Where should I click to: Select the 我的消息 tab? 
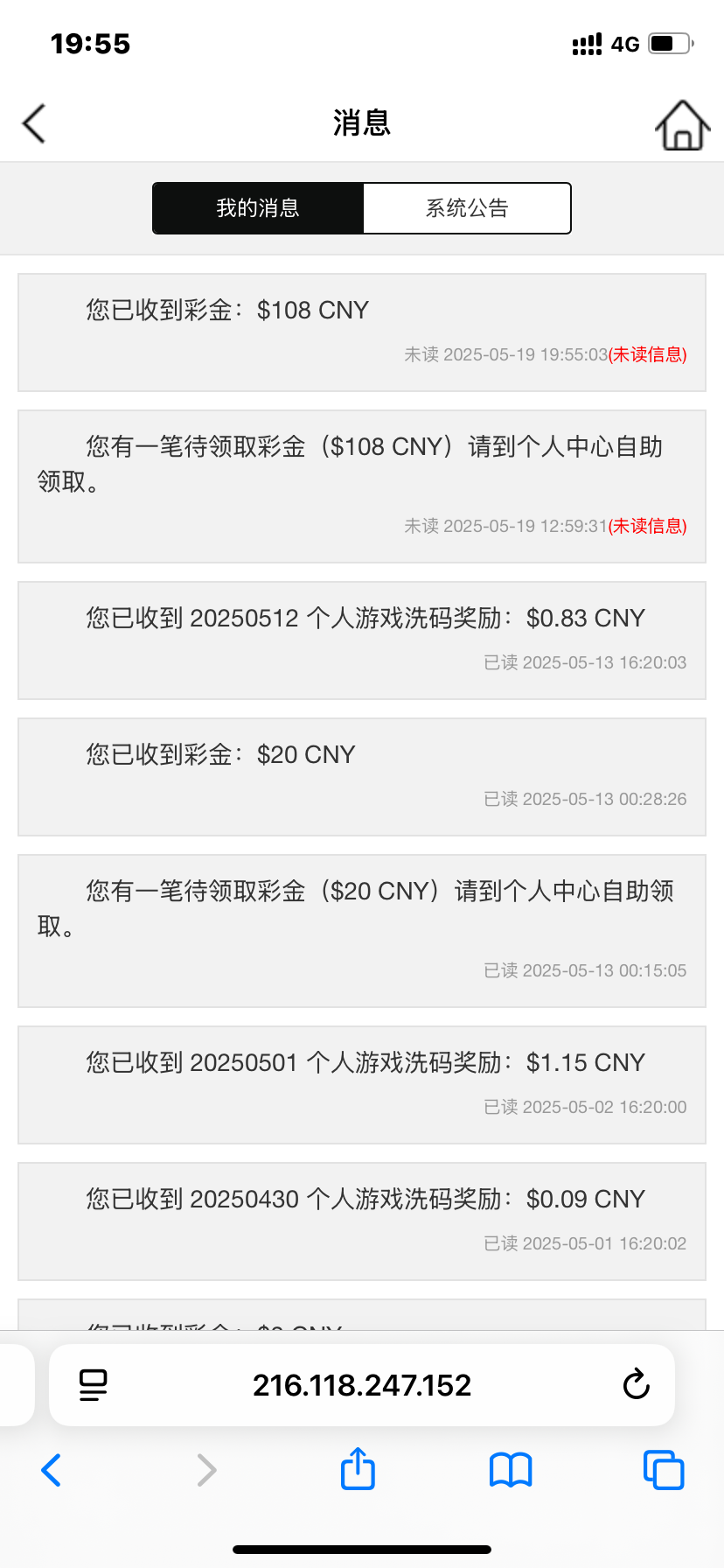click(258, 208)
